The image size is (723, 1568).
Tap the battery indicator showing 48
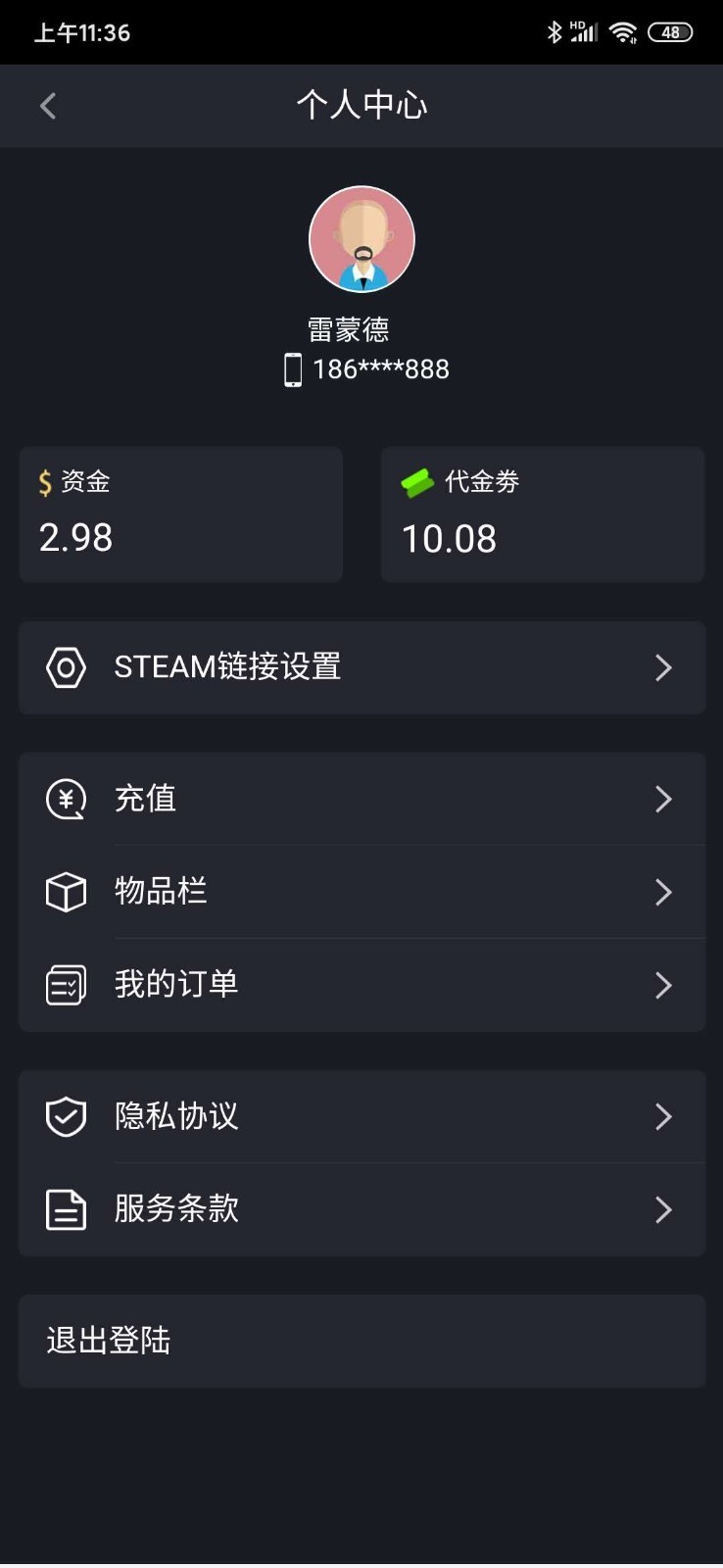point(671,31)
